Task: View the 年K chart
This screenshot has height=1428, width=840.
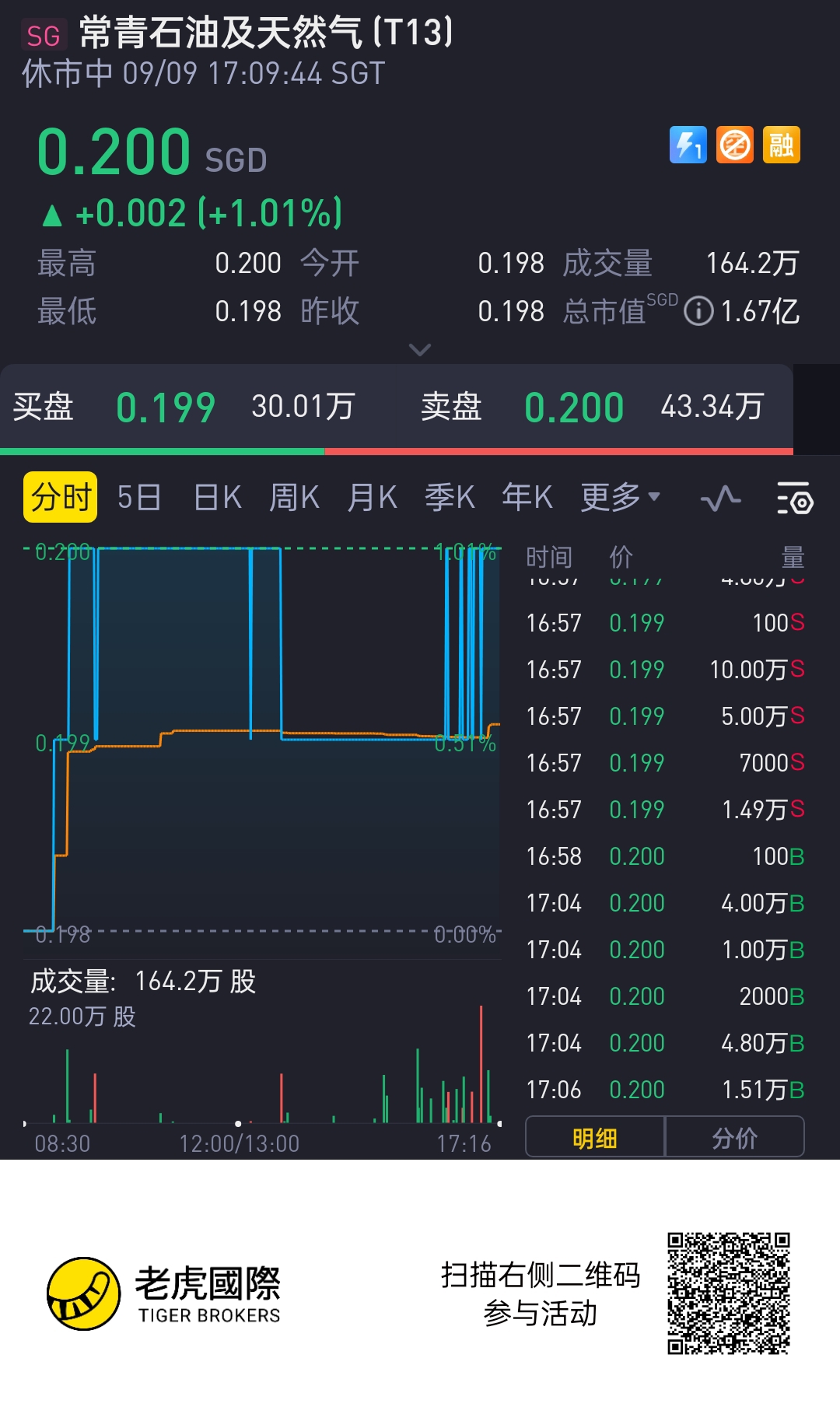Action: coord(527,497)
